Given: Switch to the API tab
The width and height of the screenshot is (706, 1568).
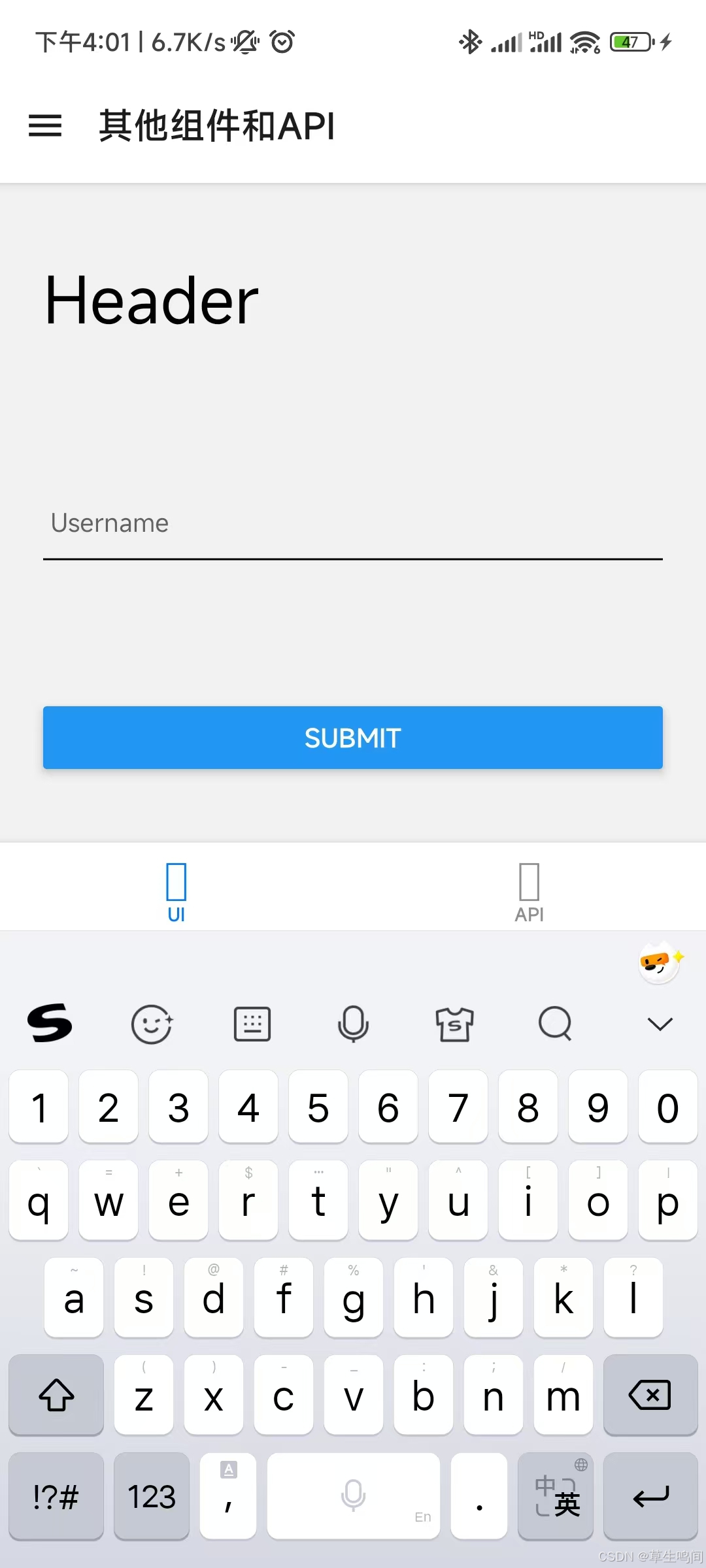Looking at the screenshot, I should [529, 889].
